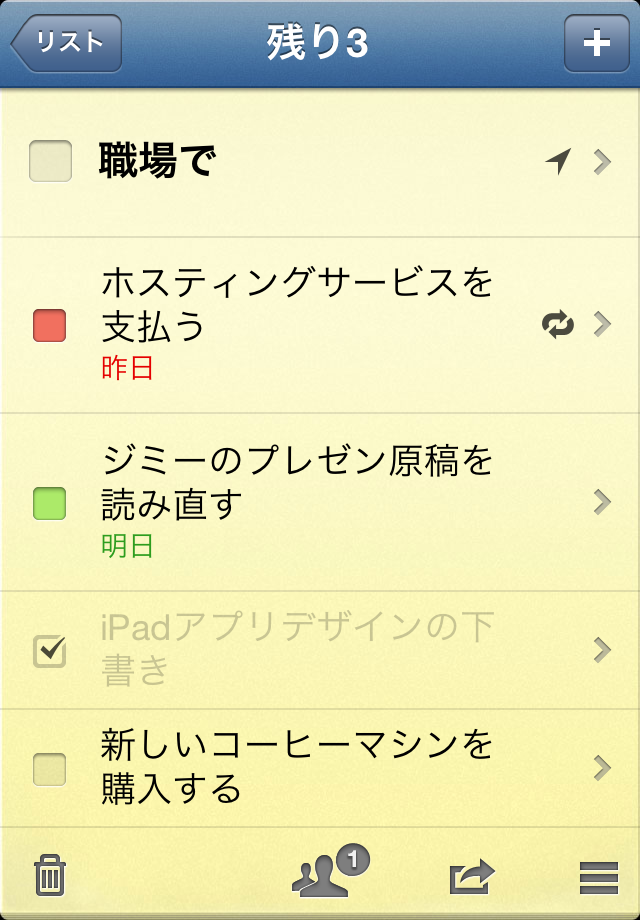Open ホスティングサービスを支払う task
Image resolution: width=640 pixels, height=920 pixels.
(x=601, y=324)
